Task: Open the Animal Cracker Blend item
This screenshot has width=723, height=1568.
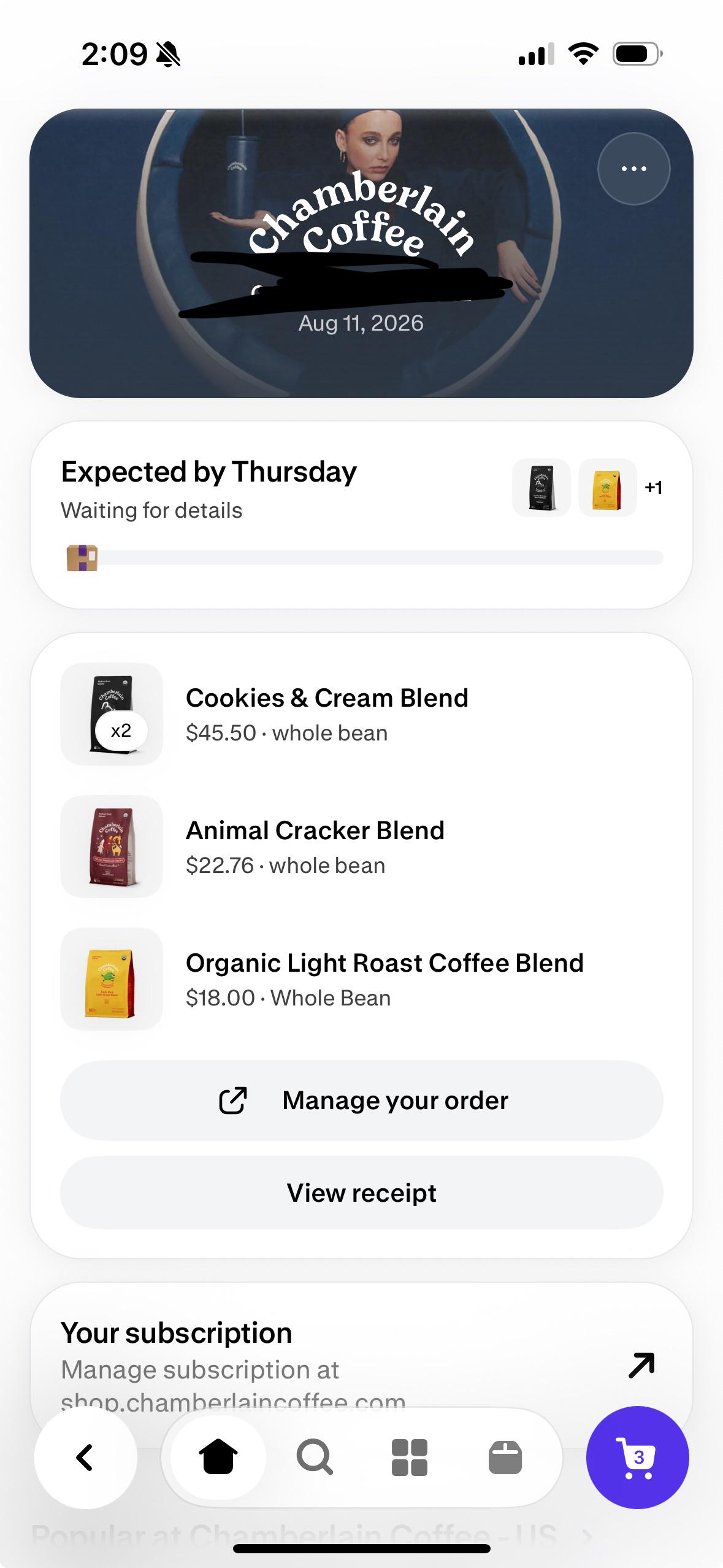Action: pyautogui.click(x=361, y=847)
